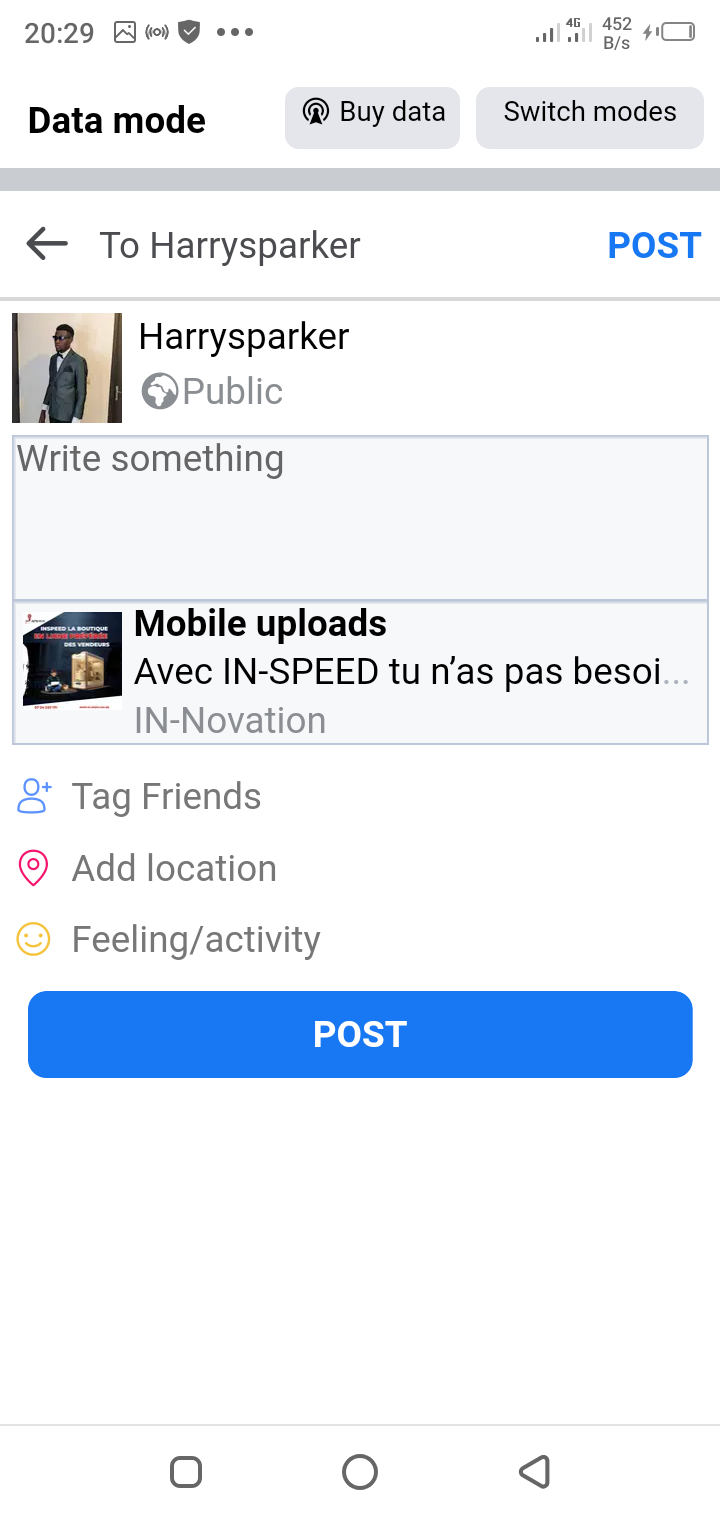Image resolution: width=720 pixels, height=1520 pixels.
Task: Go back using the arrow beside To Harrysparker
Action: click(47, 244)
